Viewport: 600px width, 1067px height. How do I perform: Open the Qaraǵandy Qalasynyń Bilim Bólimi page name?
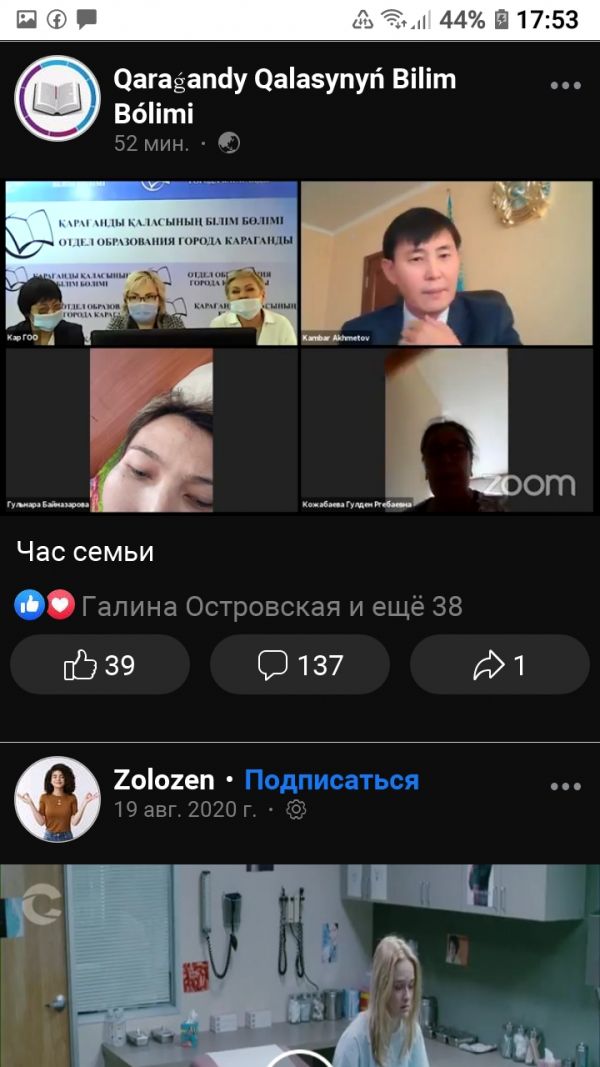[284, 97]
